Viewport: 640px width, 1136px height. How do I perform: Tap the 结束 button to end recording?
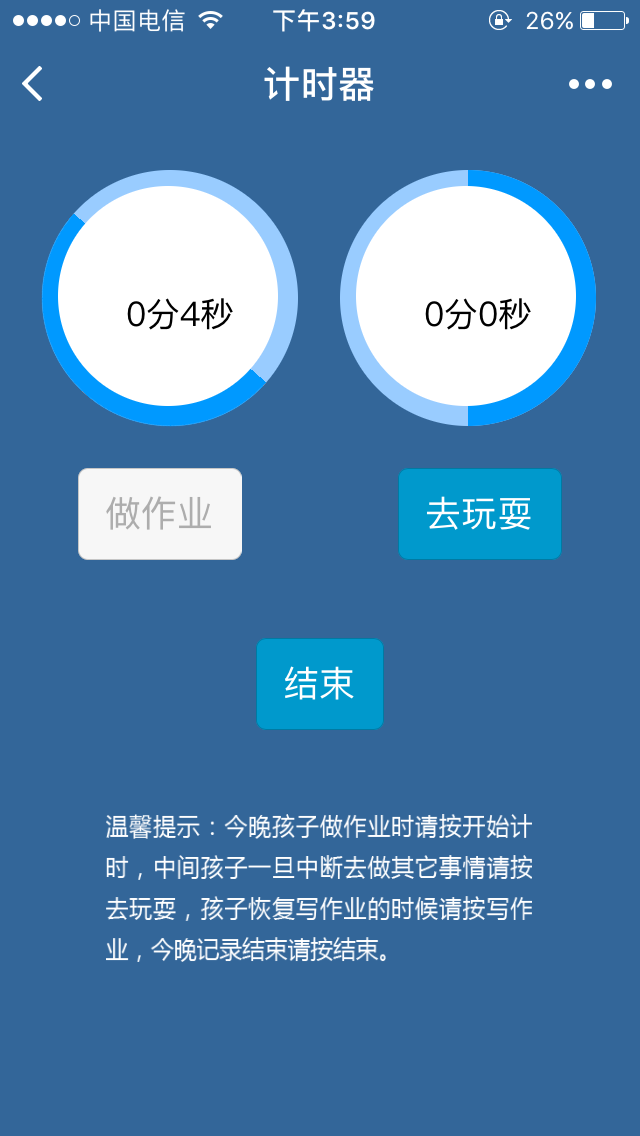coord(320,684)
